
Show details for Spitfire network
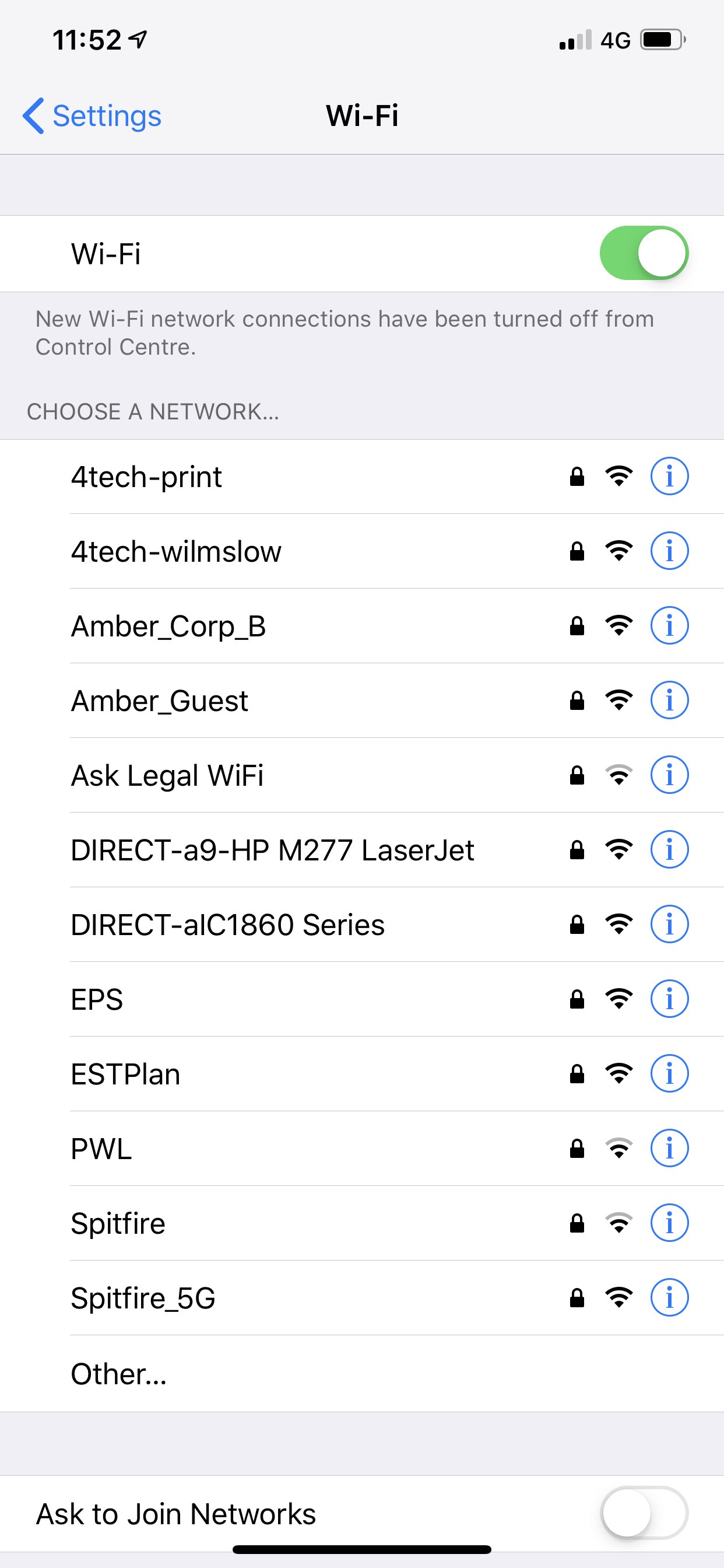pyautogui.click(x=669, y=1223)
